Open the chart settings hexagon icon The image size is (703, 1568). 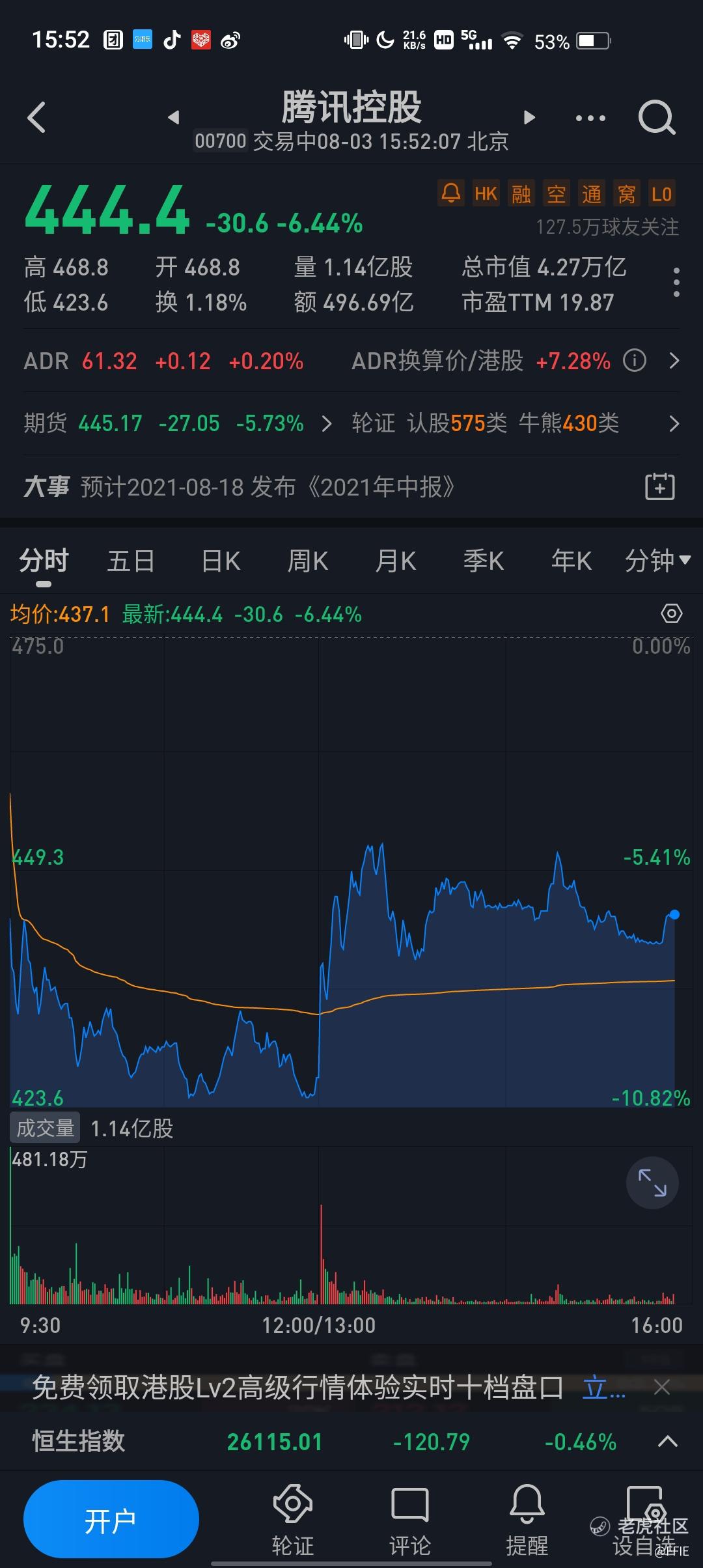click(671, 613)
